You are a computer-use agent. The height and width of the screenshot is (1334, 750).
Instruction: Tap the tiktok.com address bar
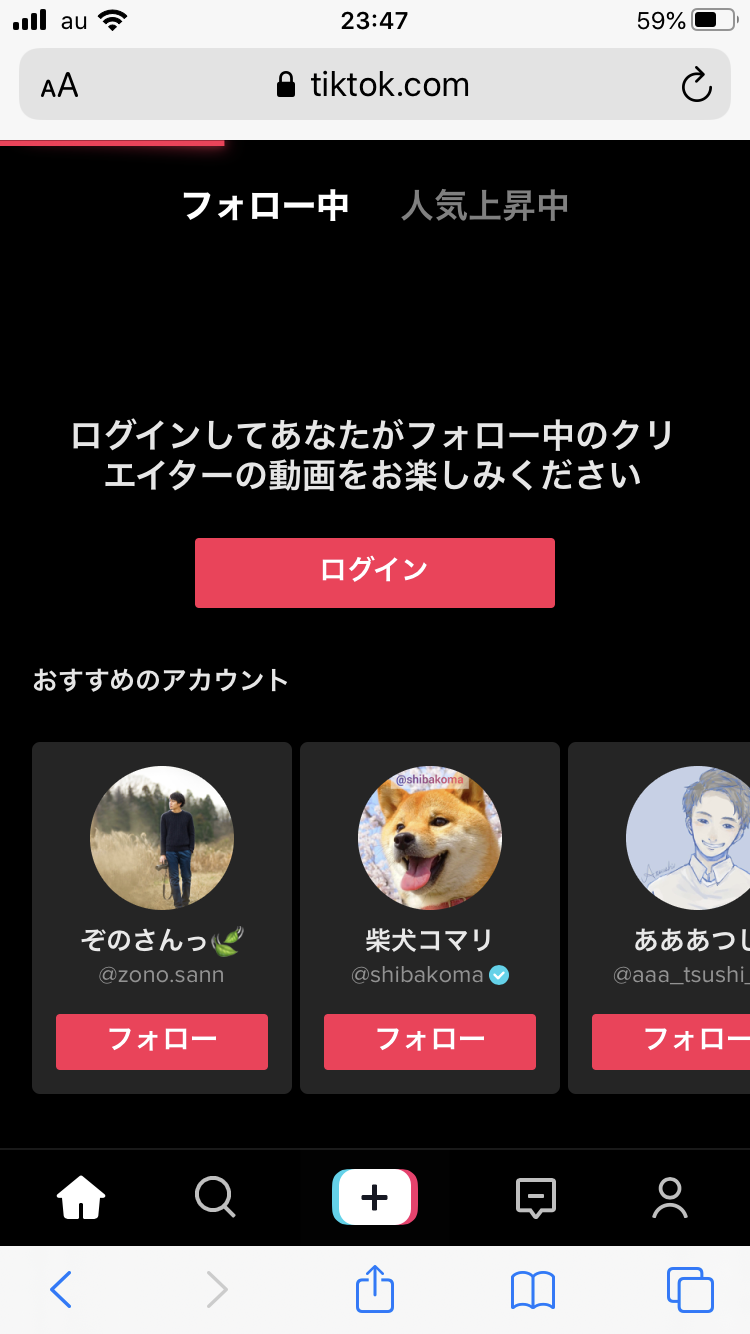(374, 86)
